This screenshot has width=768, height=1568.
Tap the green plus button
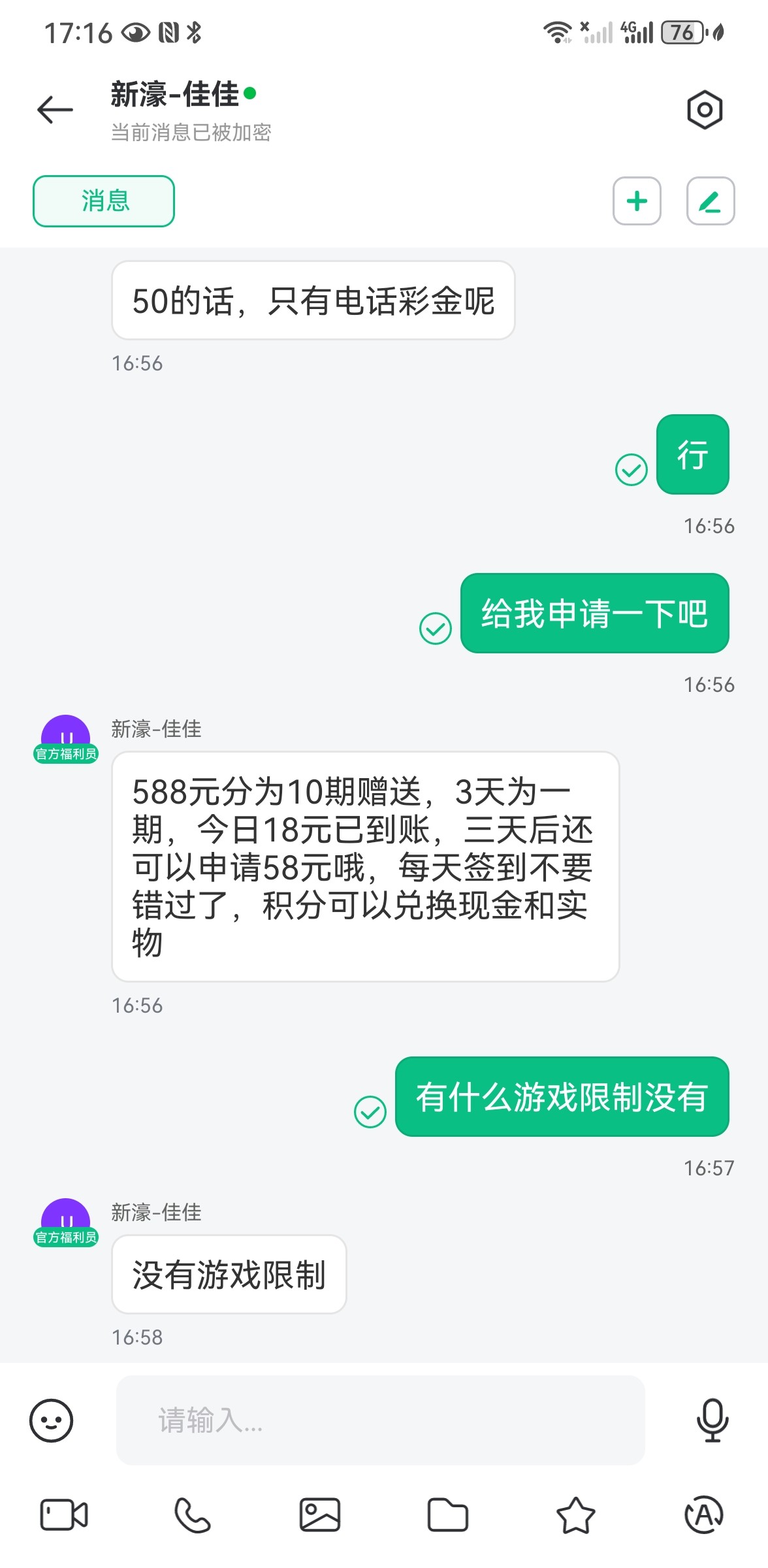coord(637,201)
